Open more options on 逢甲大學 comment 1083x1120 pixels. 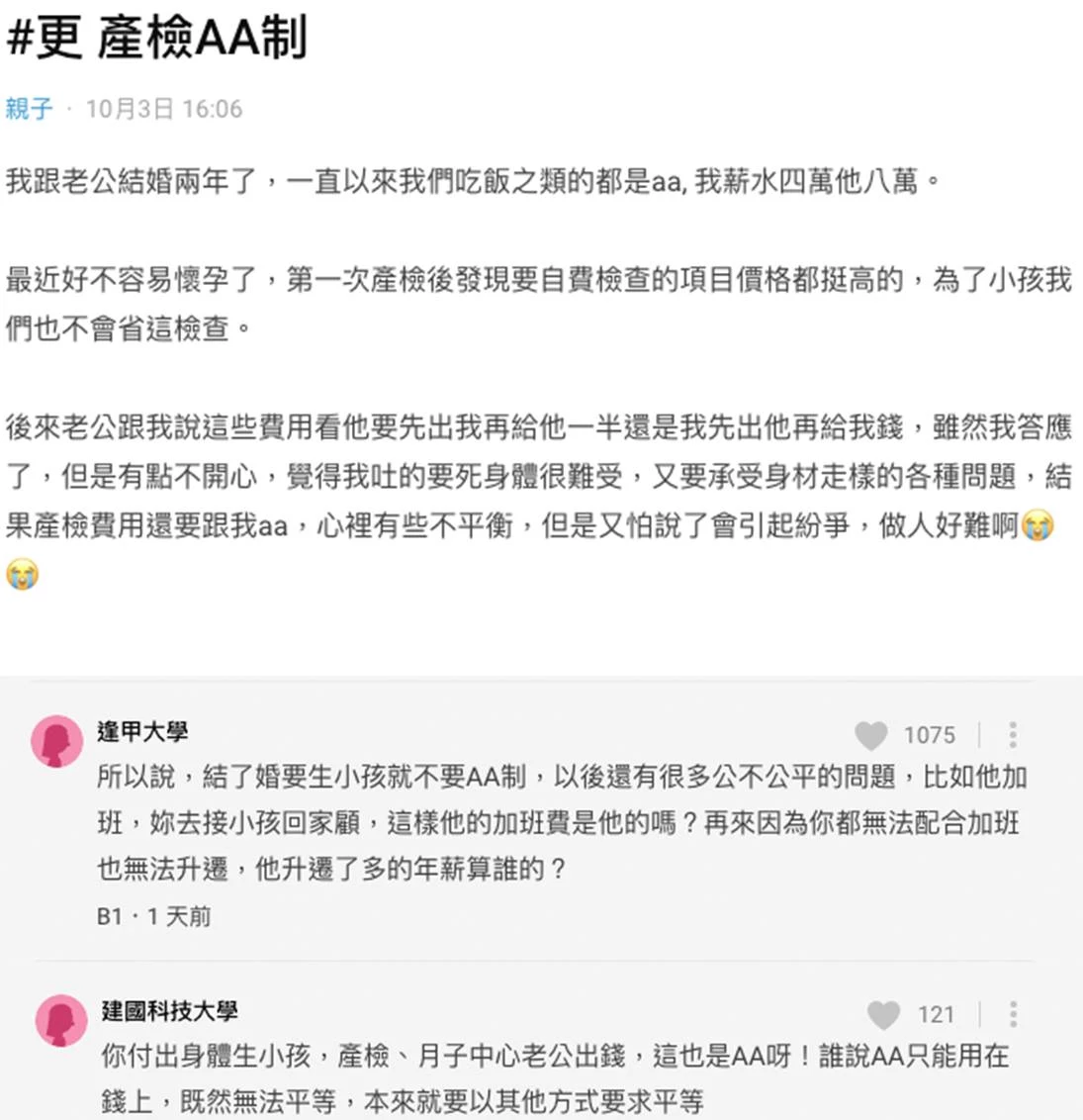click(1013, 734)
